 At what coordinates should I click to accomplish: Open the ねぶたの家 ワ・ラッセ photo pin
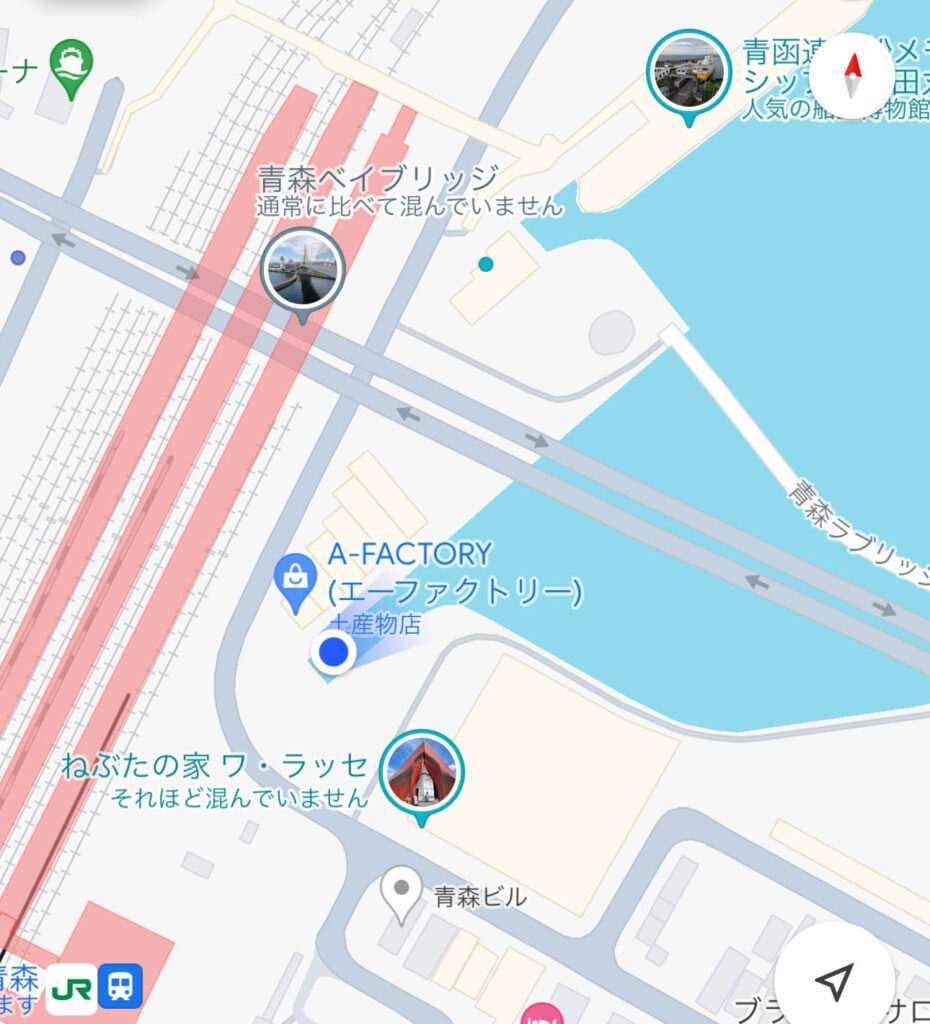(422, 772)
